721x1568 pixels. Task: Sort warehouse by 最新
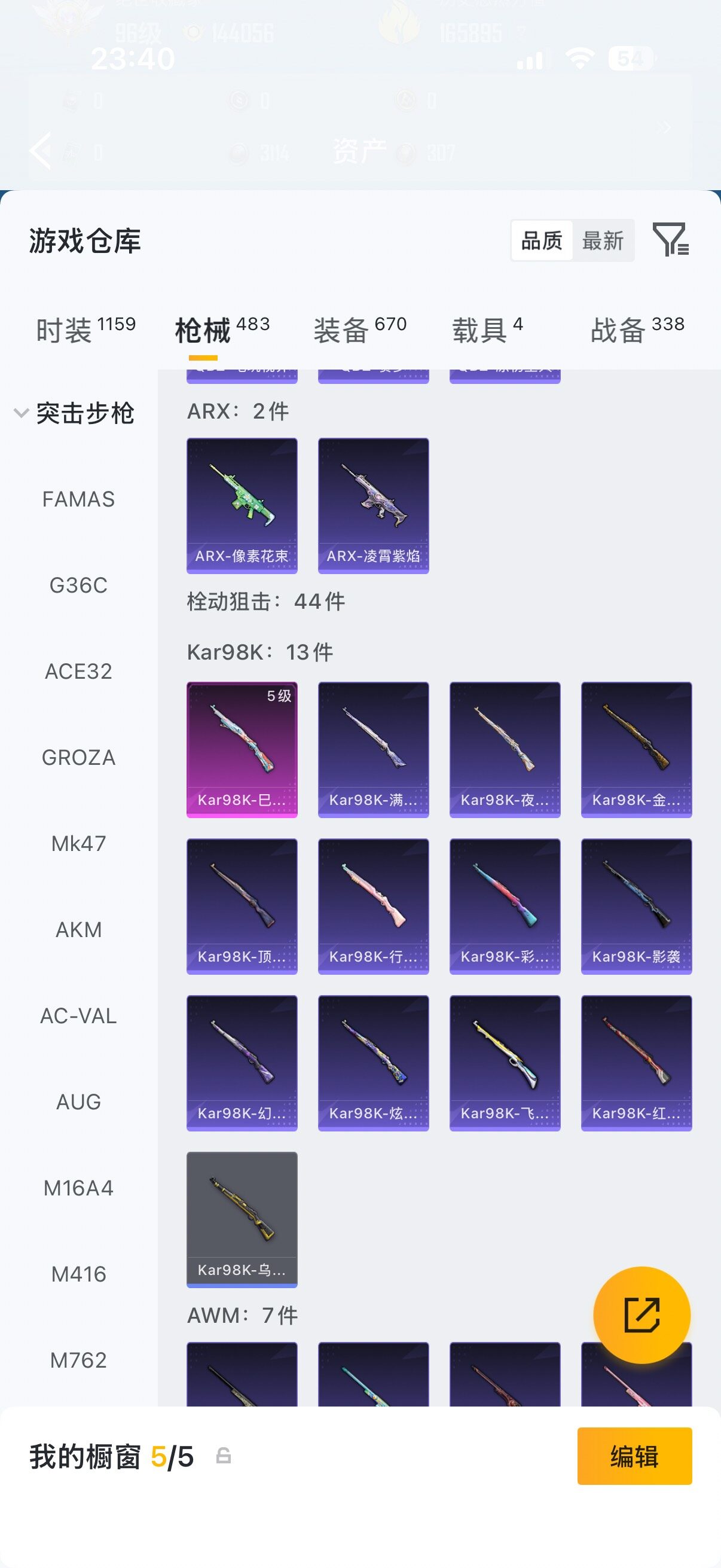603,240
